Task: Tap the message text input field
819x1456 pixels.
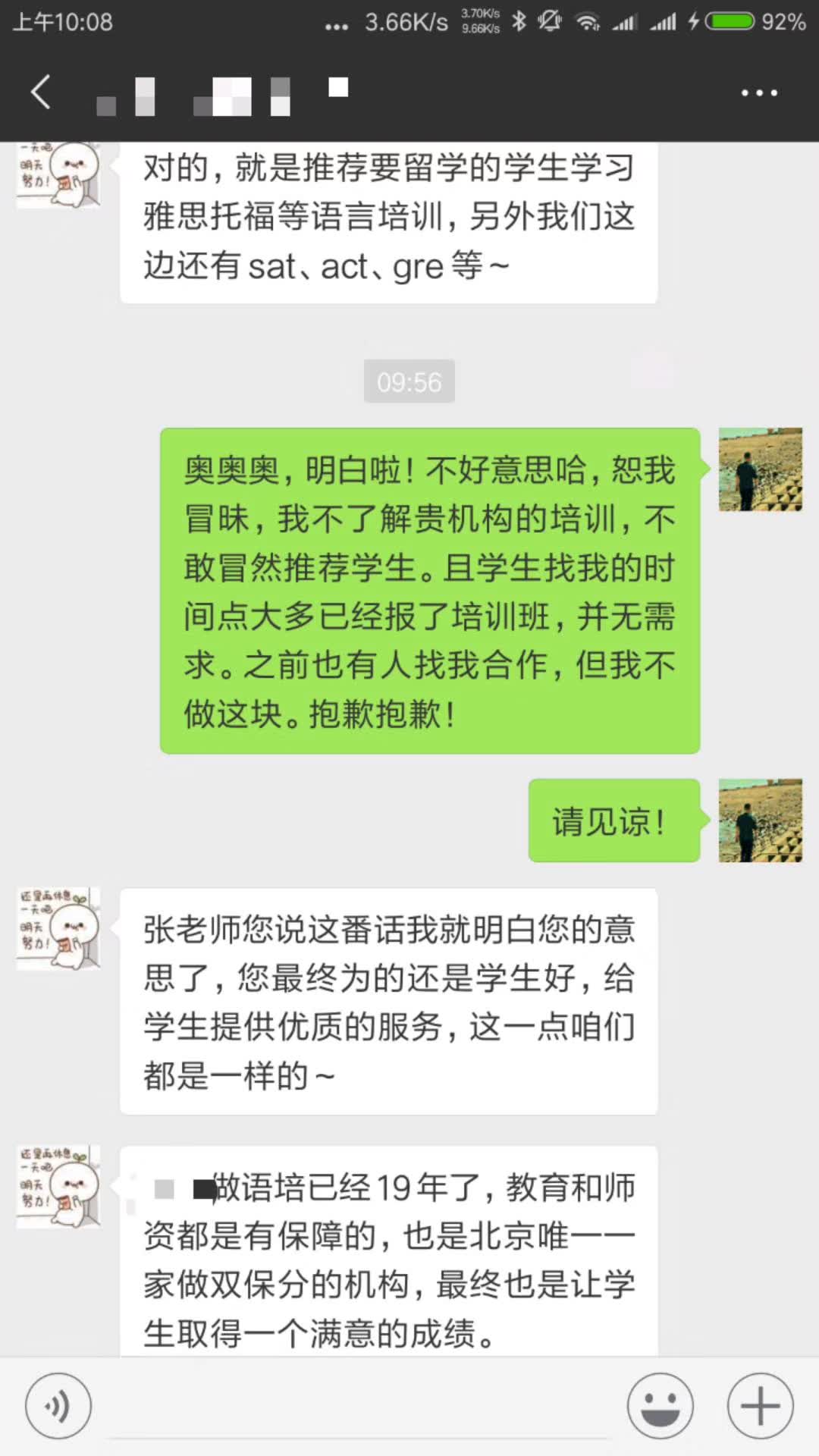Action: pos(360,1407)
